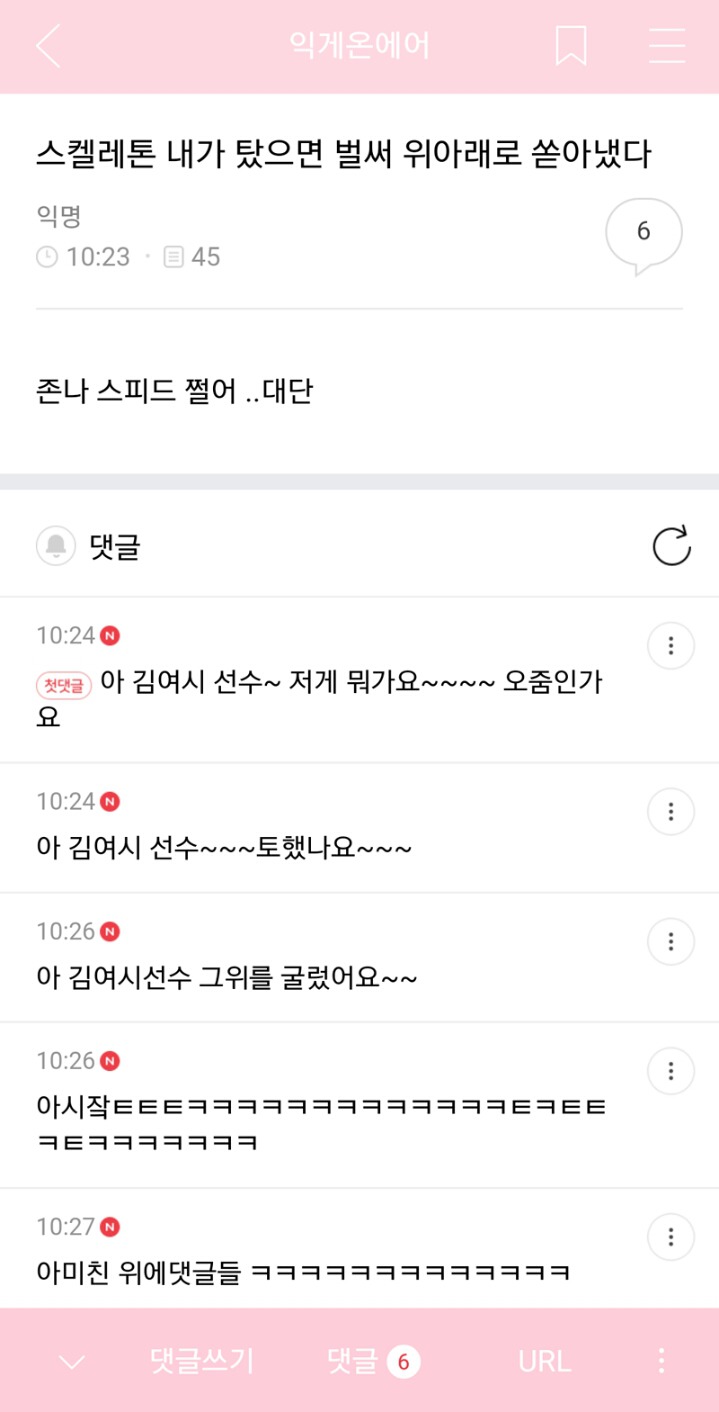The height and width of the screenshot is (1412, 719).
Task: Refresh the comments list
Action: click(x=671, y=546)
